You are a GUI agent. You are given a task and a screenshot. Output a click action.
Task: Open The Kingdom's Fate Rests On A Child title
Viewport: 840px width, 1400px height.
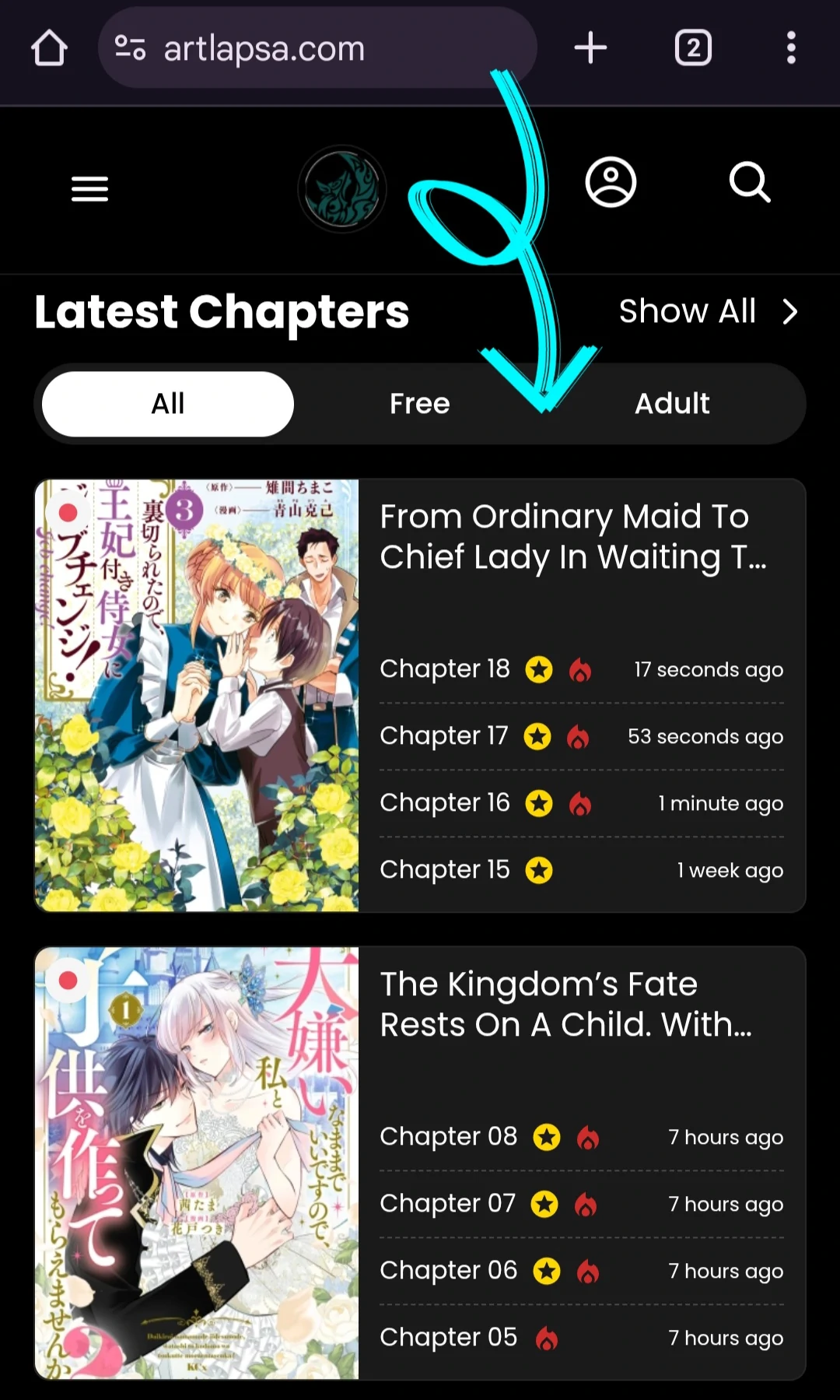[x=566, y=1005]
